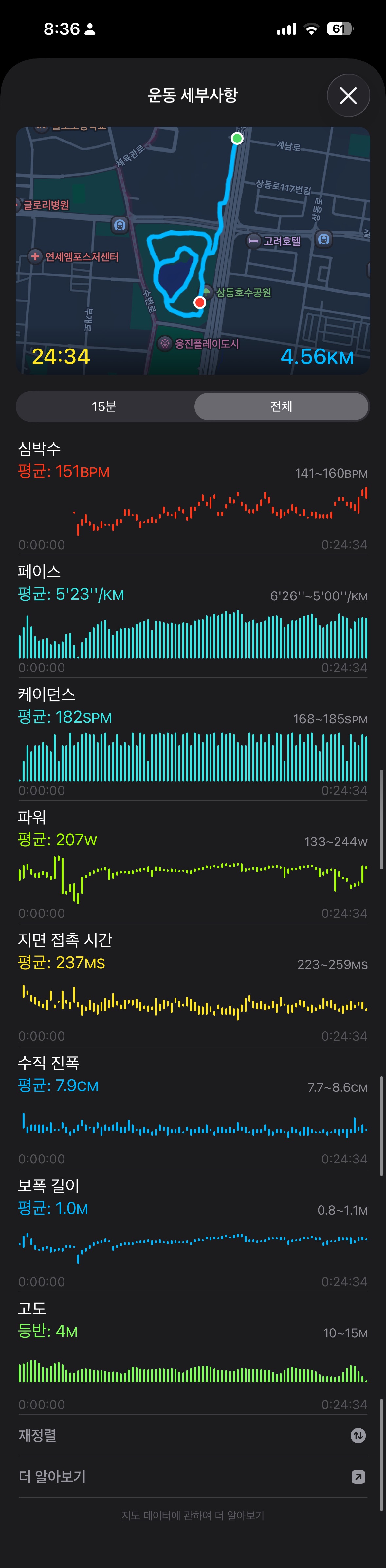Open the 지도 데이터 link

146,1515
